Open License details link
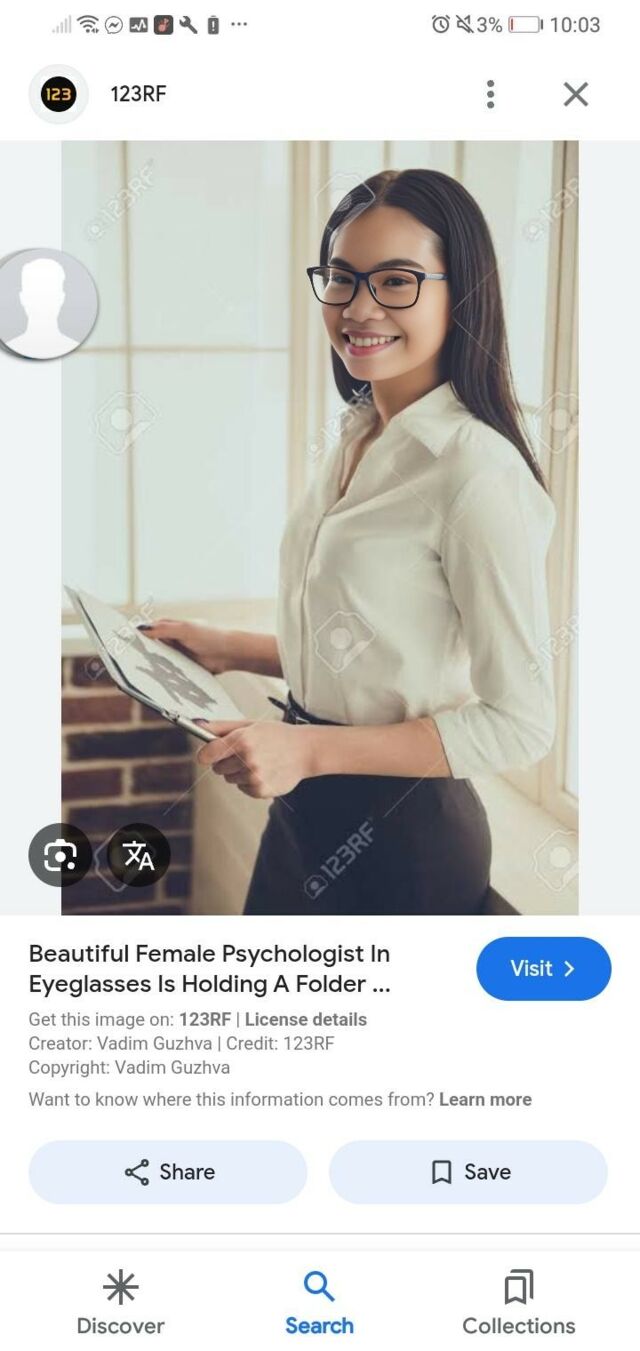Viewport: 640px width, 1351px height. tap(306, 1019)
